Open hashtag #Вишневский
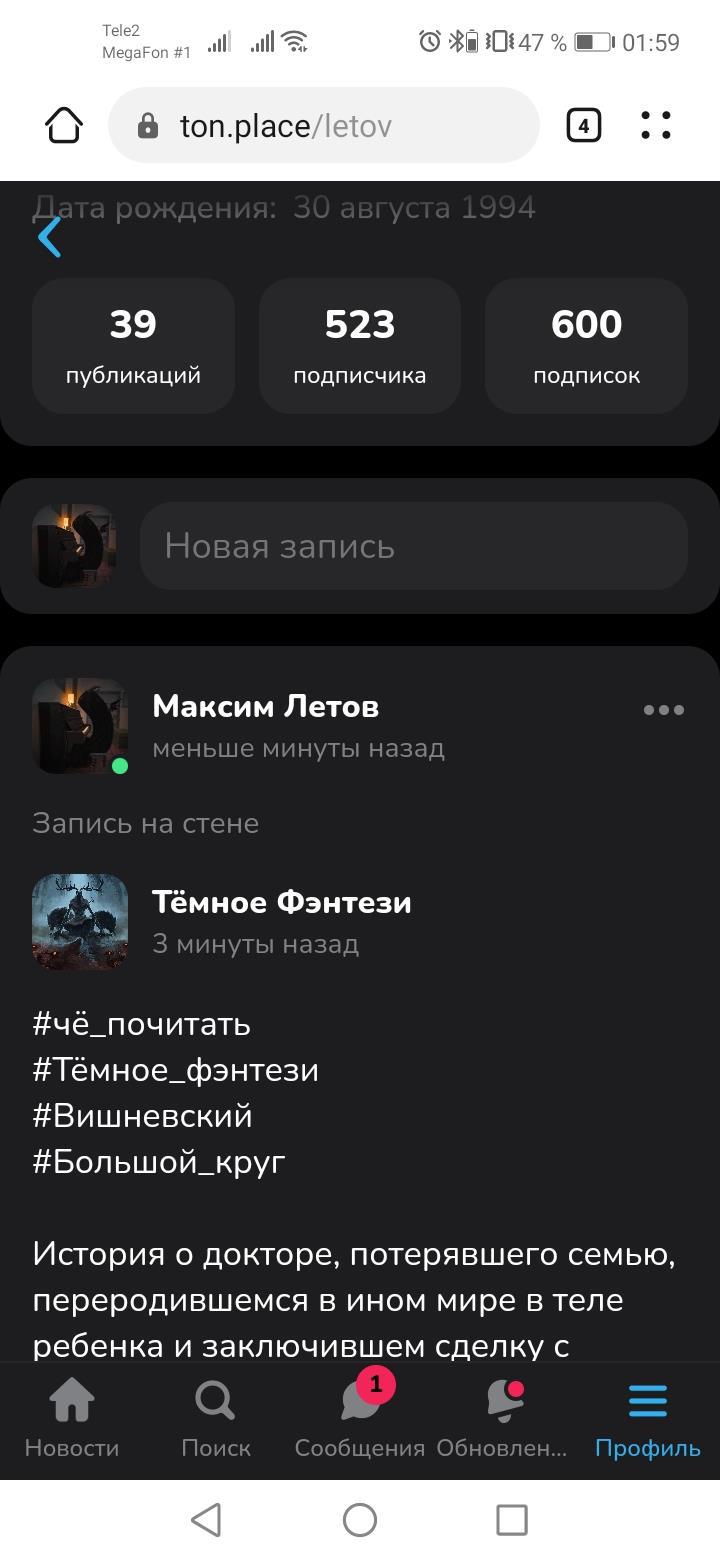Screen dimensions: 720x1560 click(x=142, y=1116)
